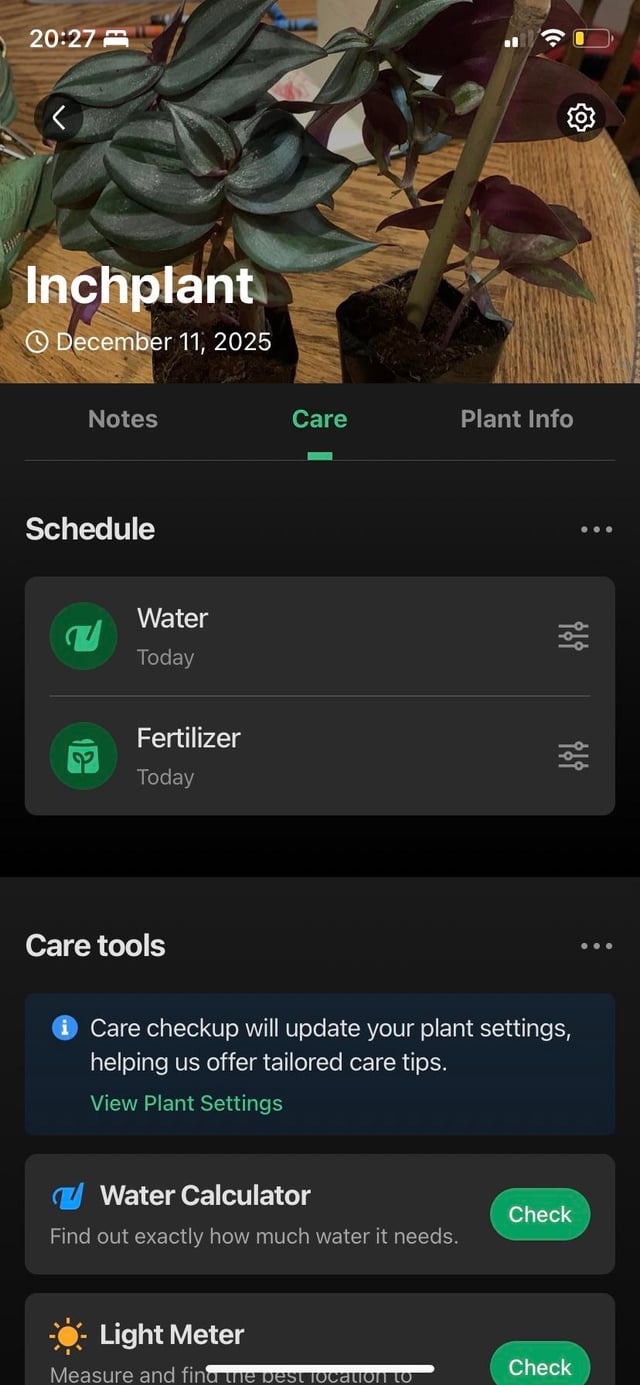The image size is (640, 1385).
Task: Adjust the Fertilizer schedule settings
Action: [x=573, y=756]
